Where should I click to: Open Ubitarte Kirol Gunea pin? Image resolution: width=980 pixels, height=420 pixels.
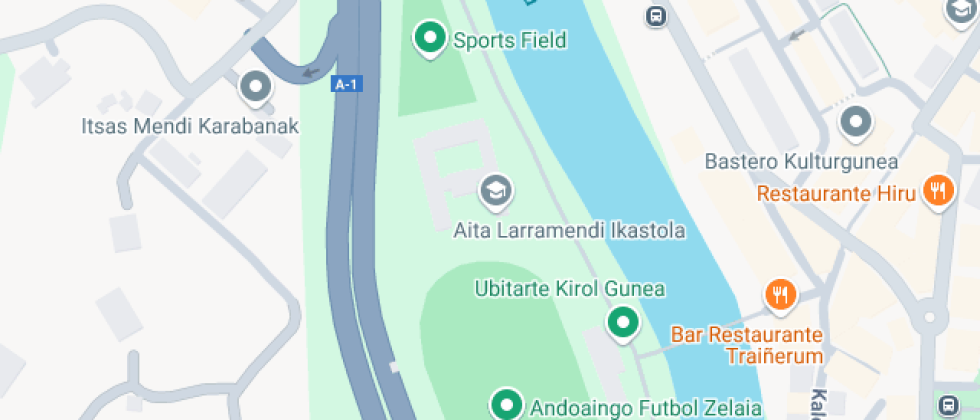(x=623, y=323)
